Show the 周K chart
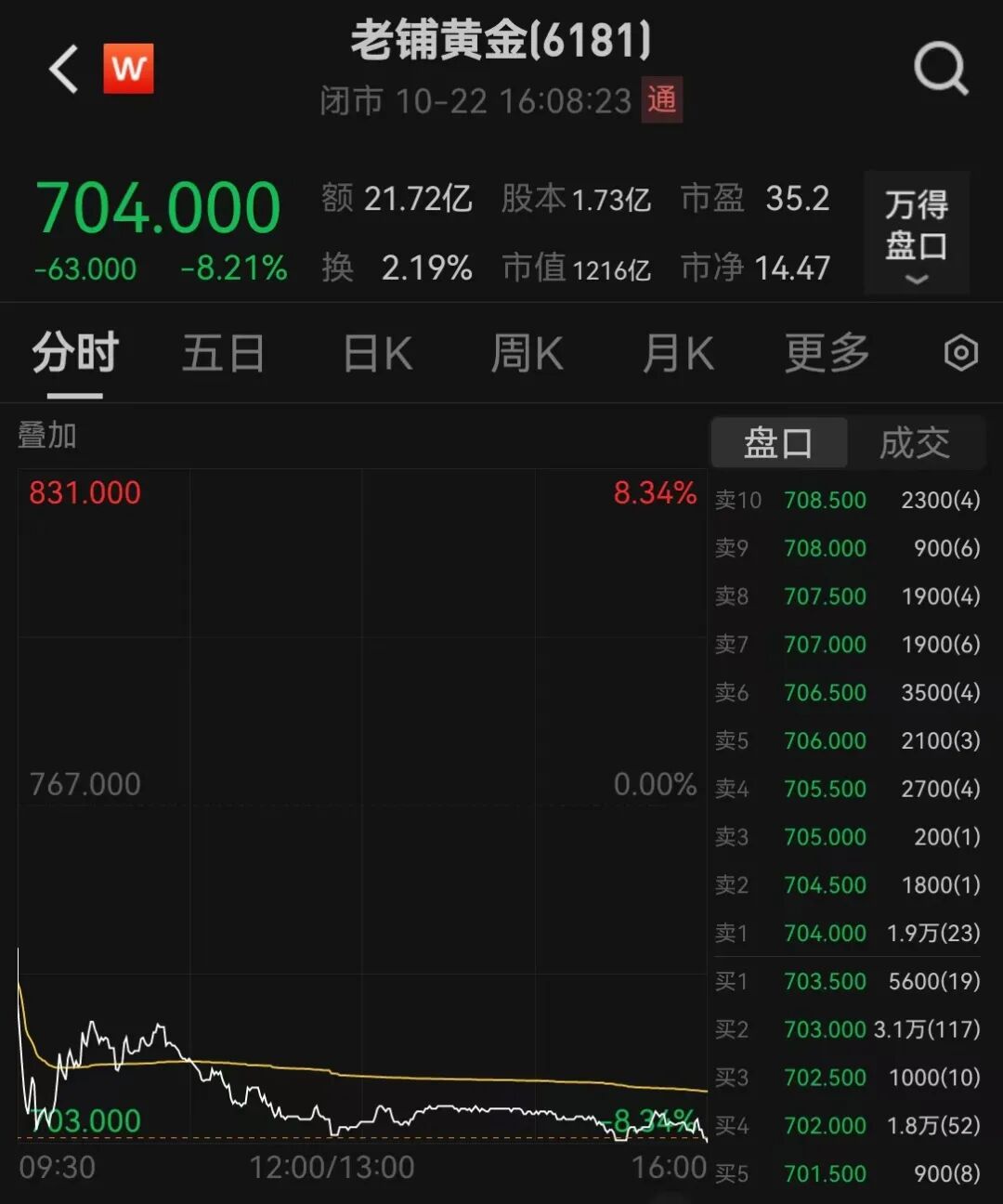The height and width of the screenshot is (1204, 1003). click(x=527, y=354)
